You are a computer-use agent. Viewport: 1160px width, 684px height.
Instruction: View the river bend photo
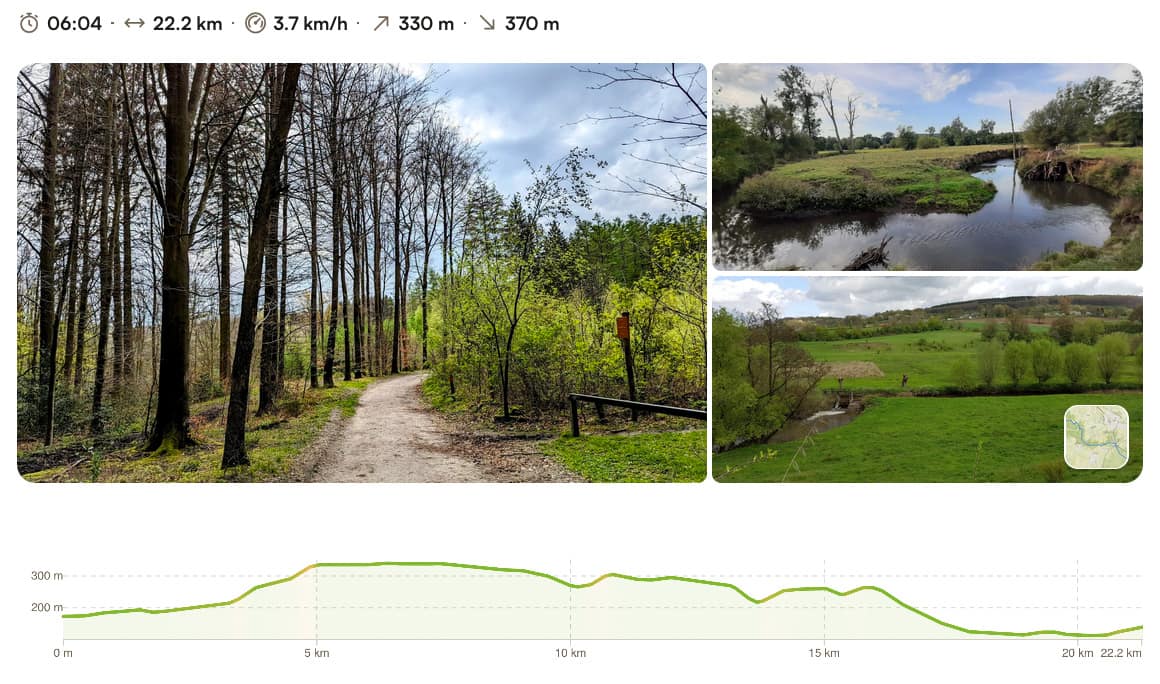[926, 167]
